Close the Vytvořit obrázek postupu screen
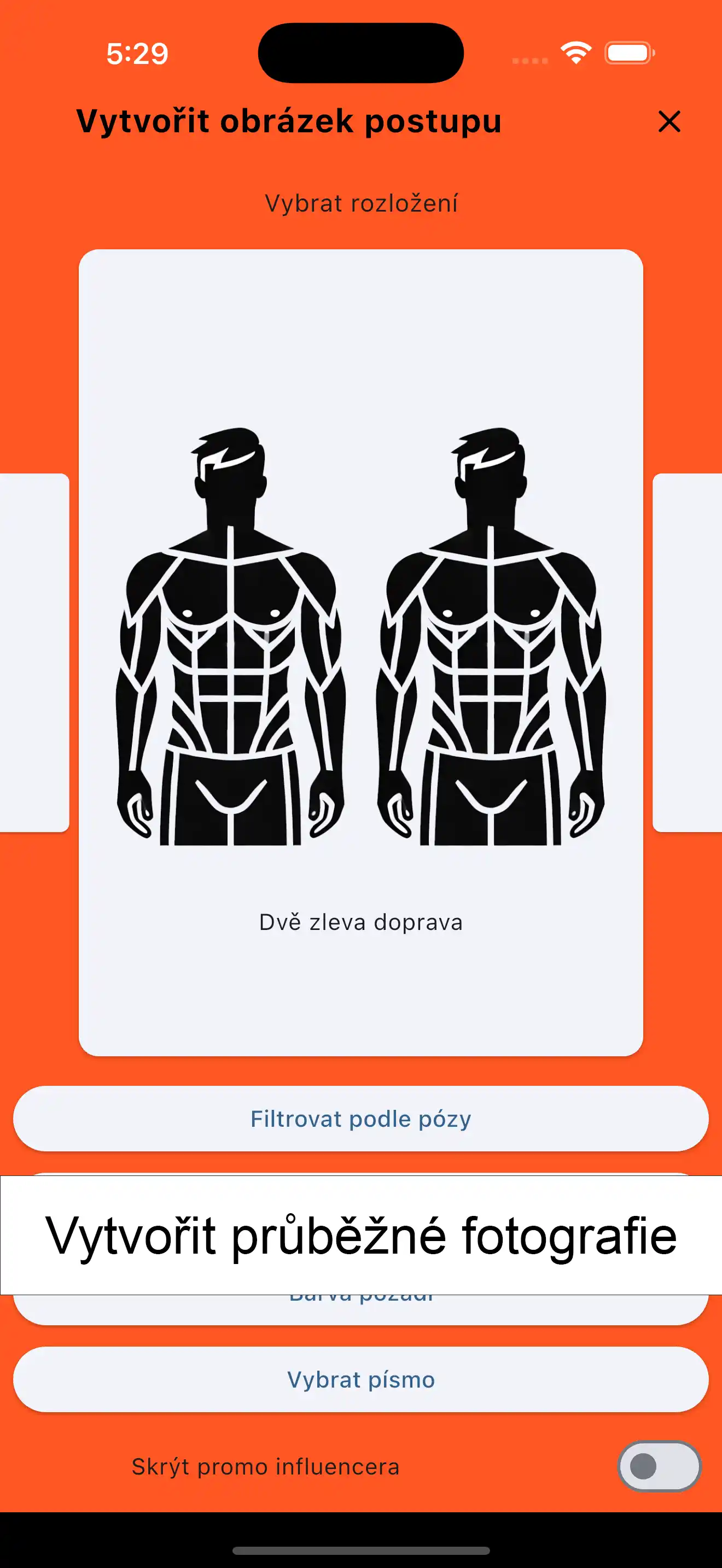The width and height of the screenshot is (722, 1568). pos(669,121)
